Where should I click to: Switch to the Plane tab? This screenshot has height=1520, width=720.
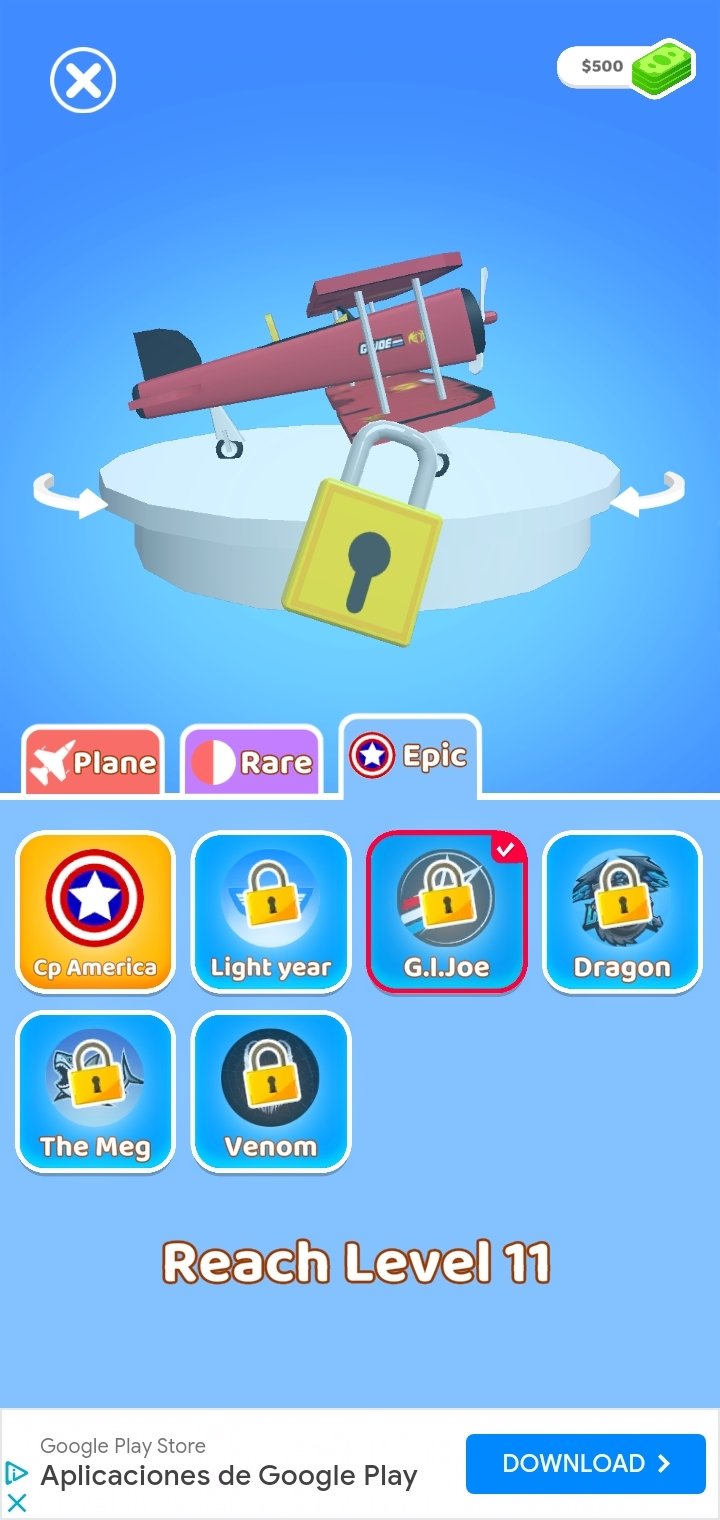(x=94, y=763)
